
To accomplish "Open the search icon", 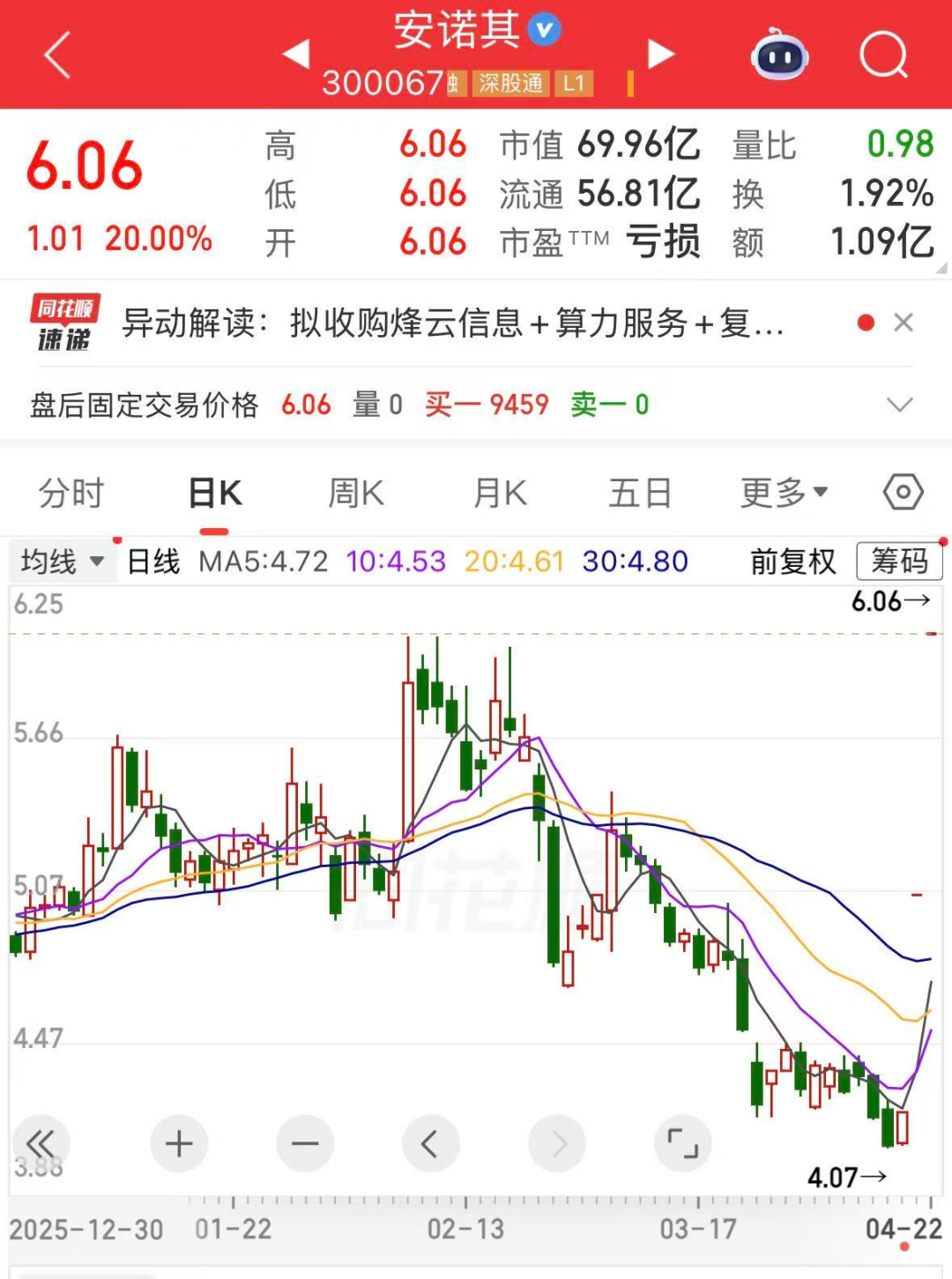I will point(883,56).
